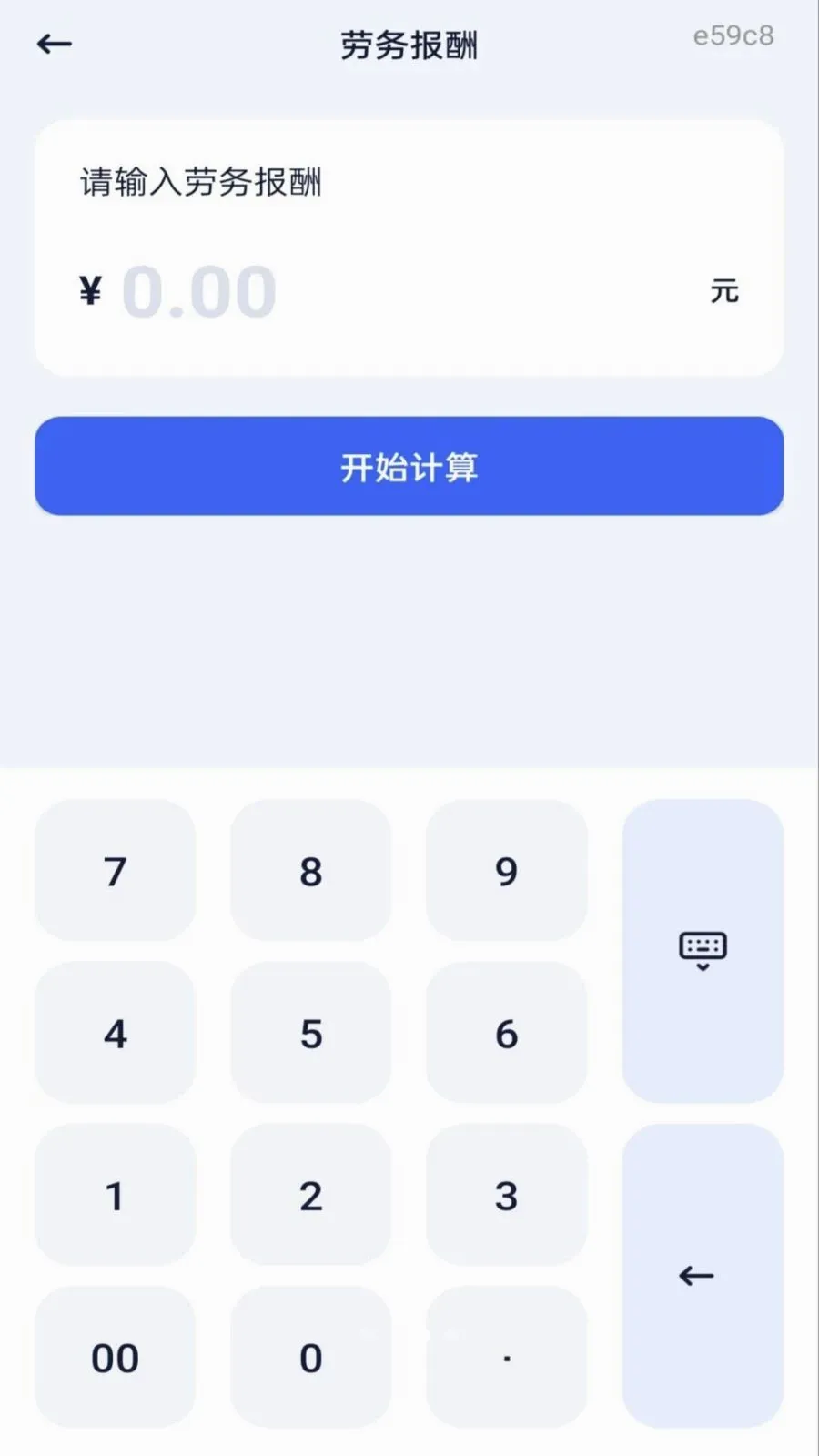This screenshot has width=819, height=1456.
Task: Insert a decimal point
Action: pos(507,1357)
